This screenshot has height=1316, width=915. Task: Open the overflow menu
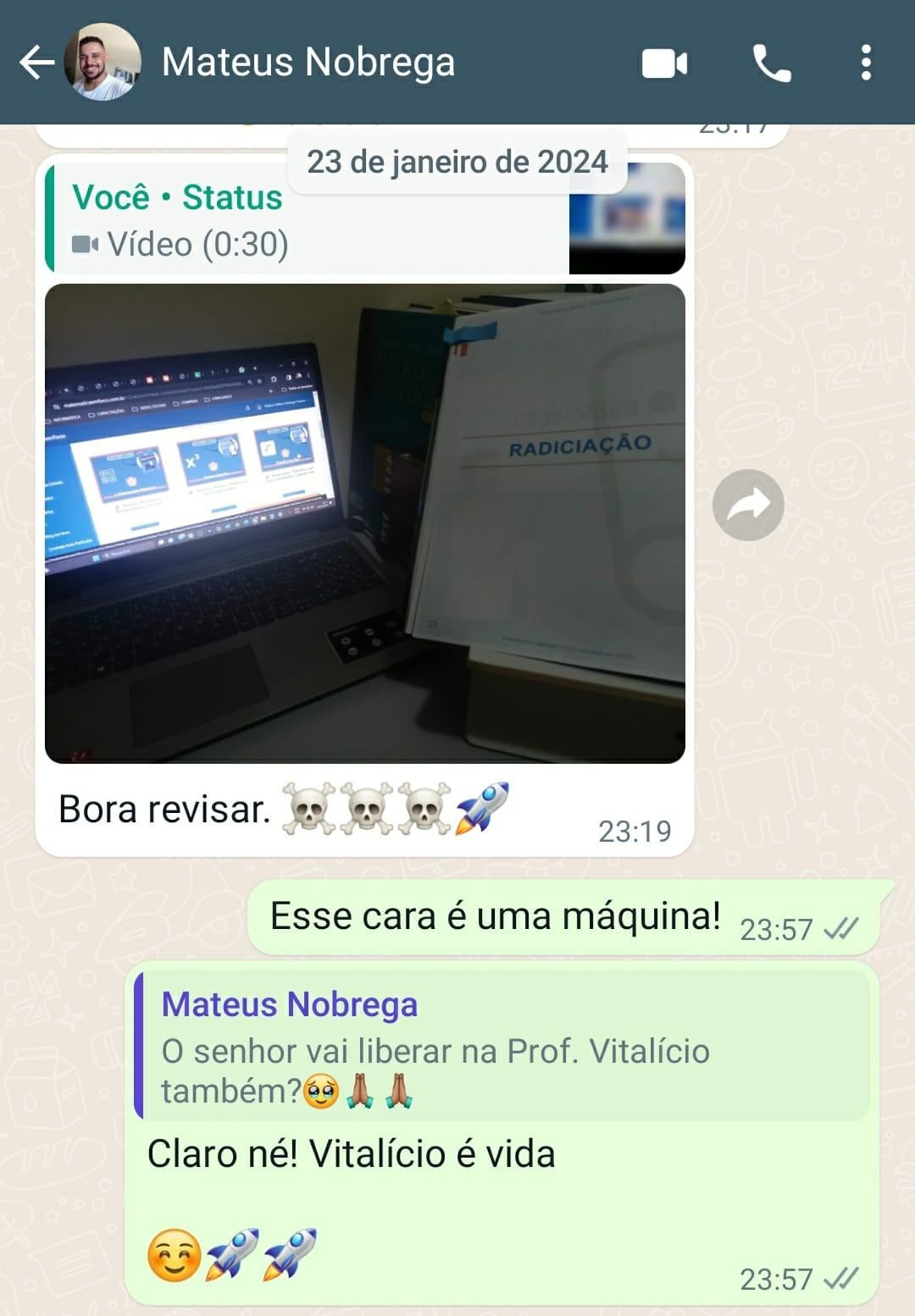[x=865, y=63]
